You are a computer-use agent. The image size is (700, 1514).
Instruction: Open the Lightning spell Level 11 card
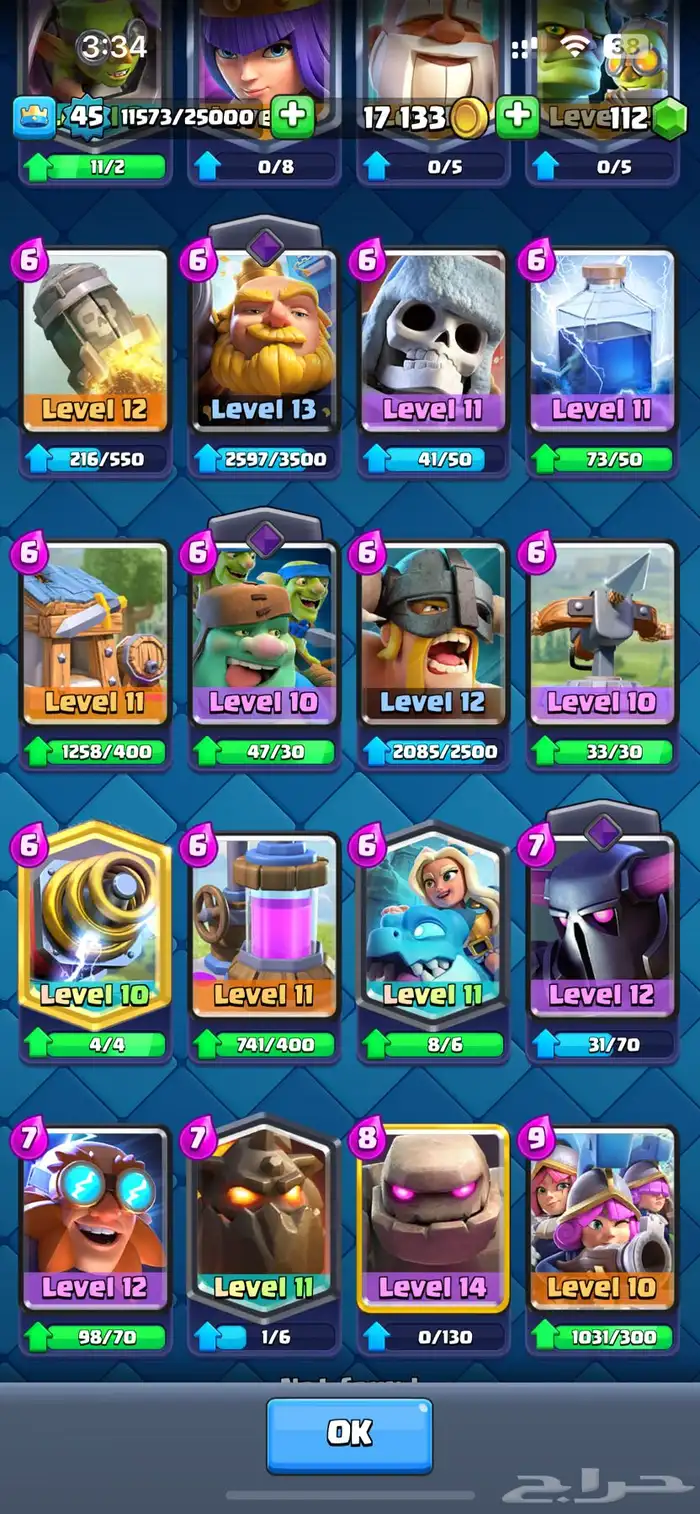pyautogui.click(x=602, y=342)
